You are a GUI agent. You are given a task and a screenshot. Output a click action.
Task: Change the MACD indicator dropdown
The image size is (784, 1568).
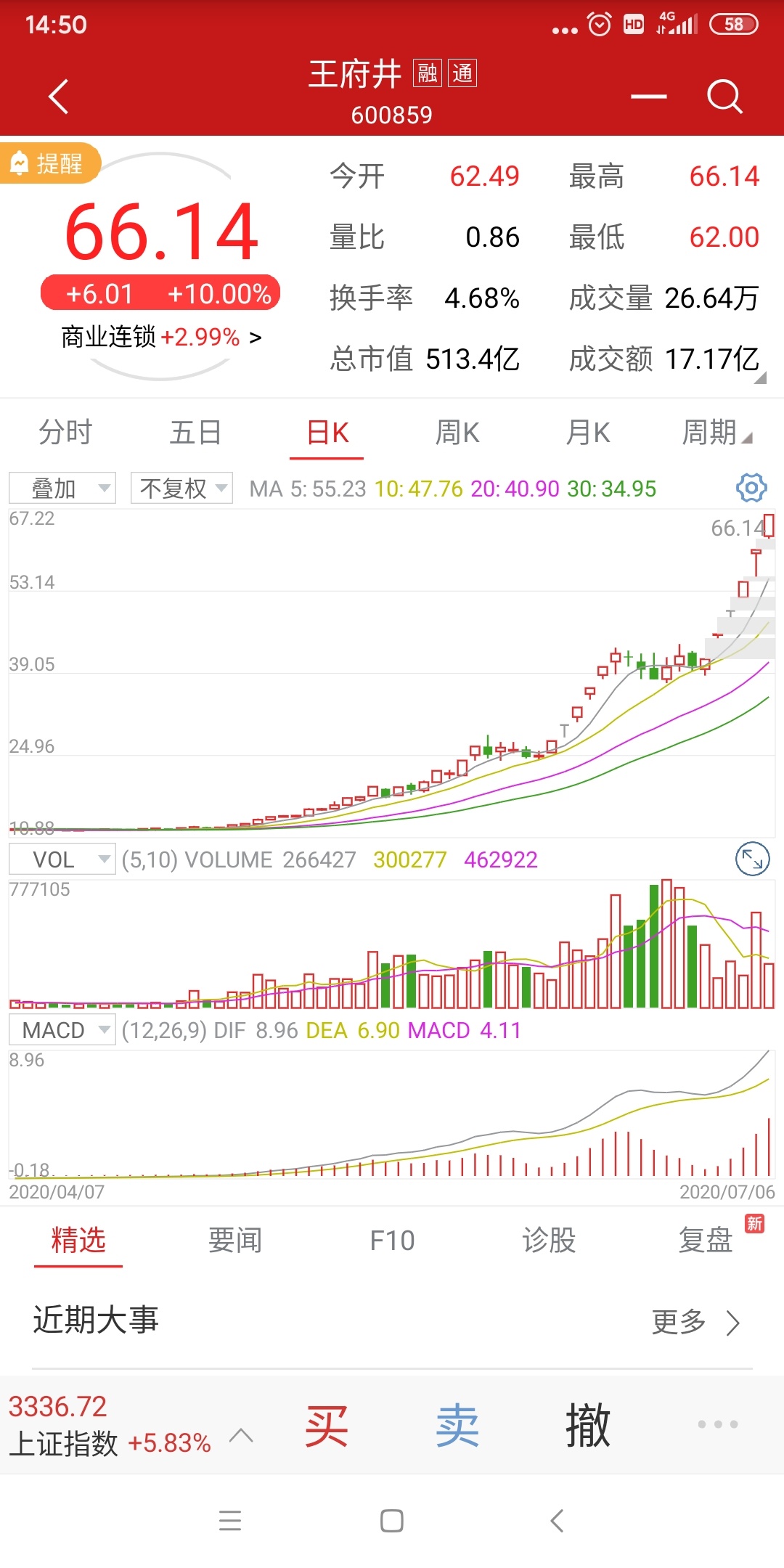pos(62,1030)
